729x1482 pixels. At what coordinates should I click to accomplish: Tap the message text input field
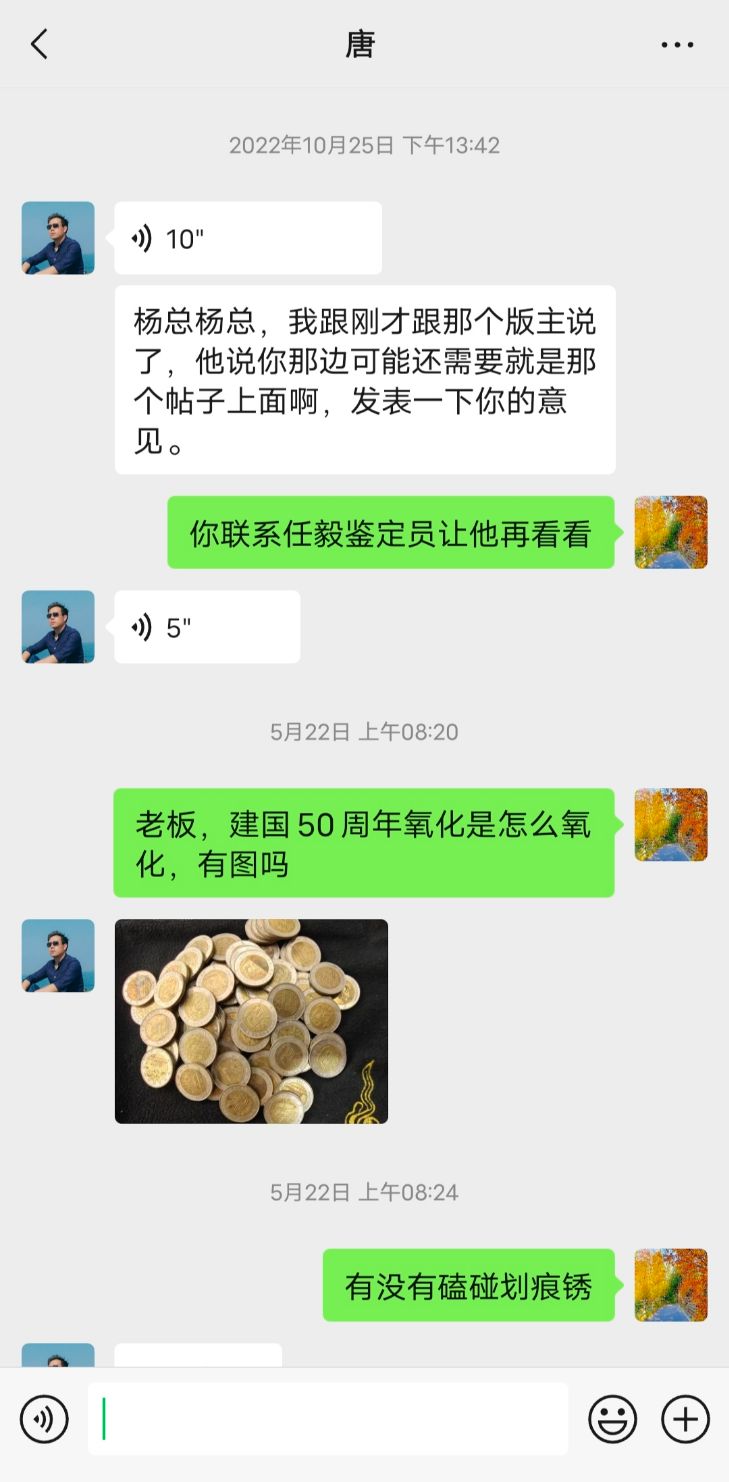[328, 1419]
